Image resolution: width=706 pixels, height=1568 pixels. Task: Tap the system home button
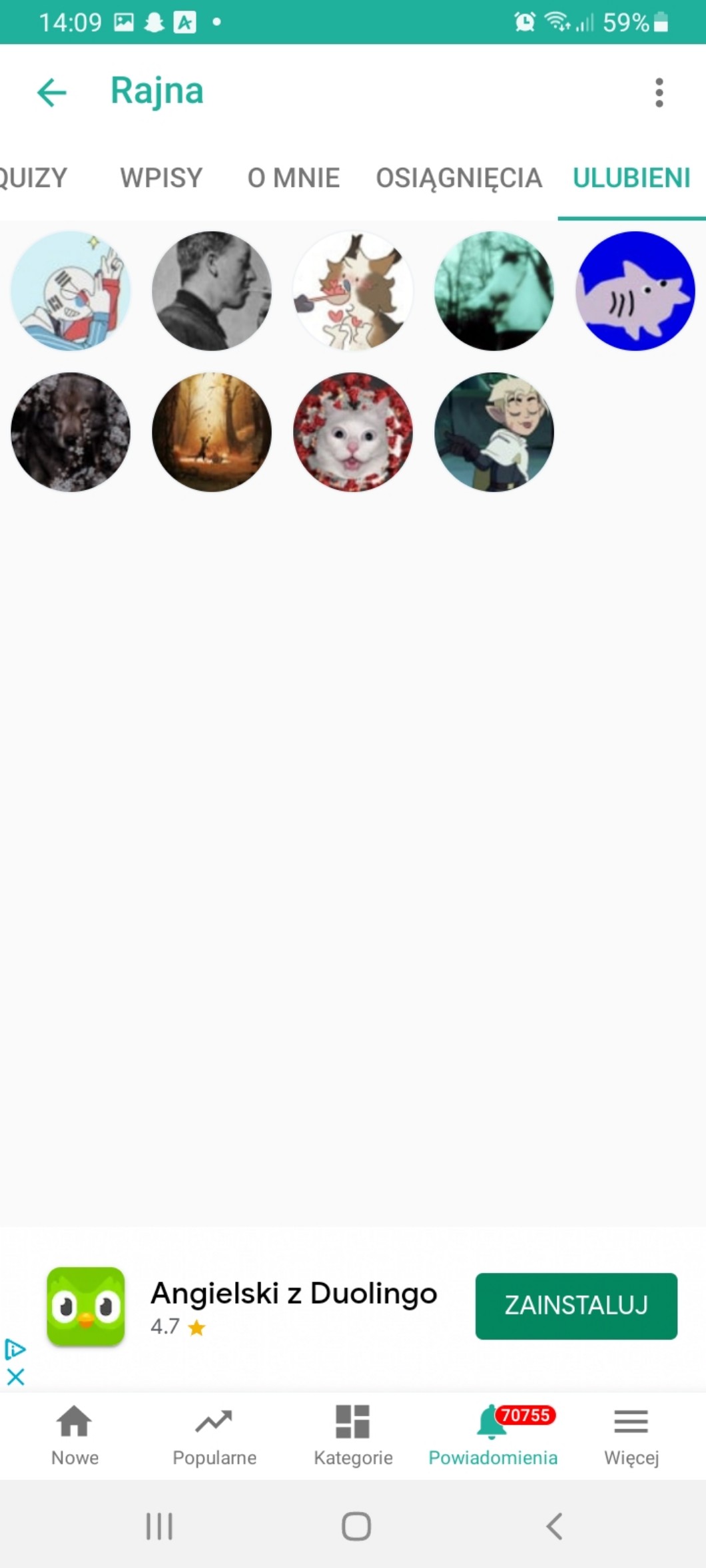point(356,1525)
